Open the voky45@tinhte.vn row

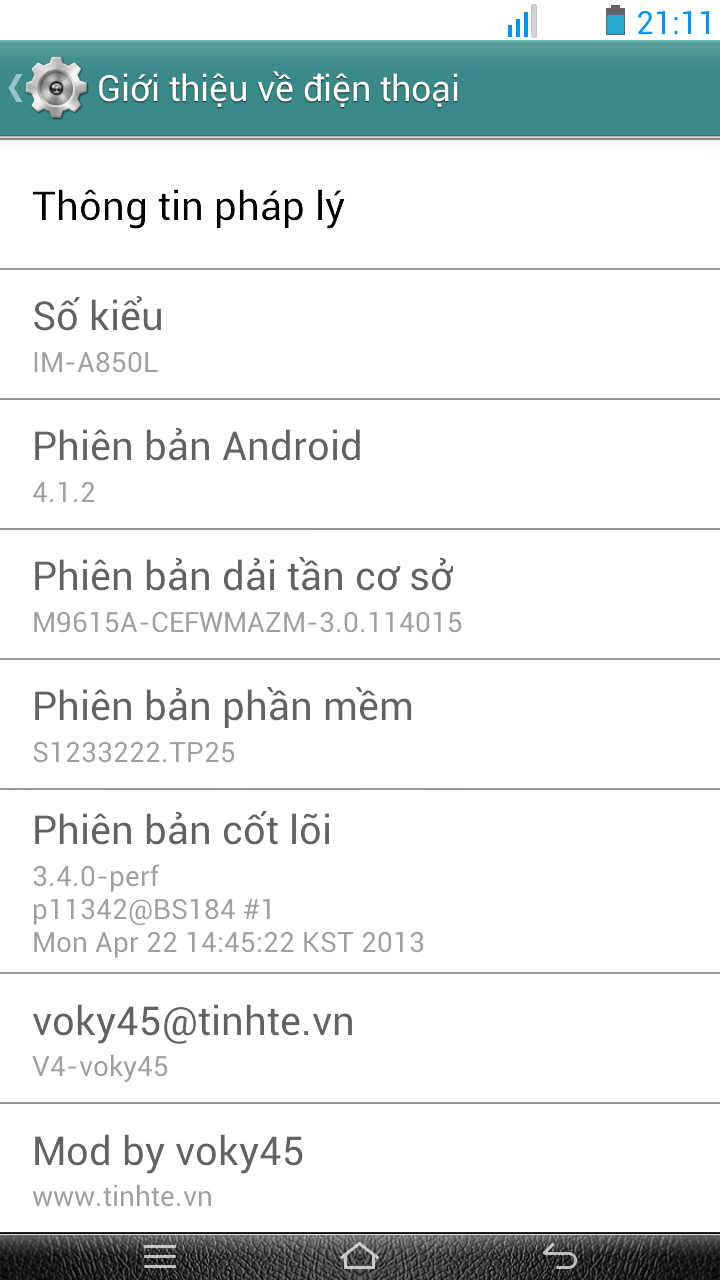click(x=360, y=1038)
